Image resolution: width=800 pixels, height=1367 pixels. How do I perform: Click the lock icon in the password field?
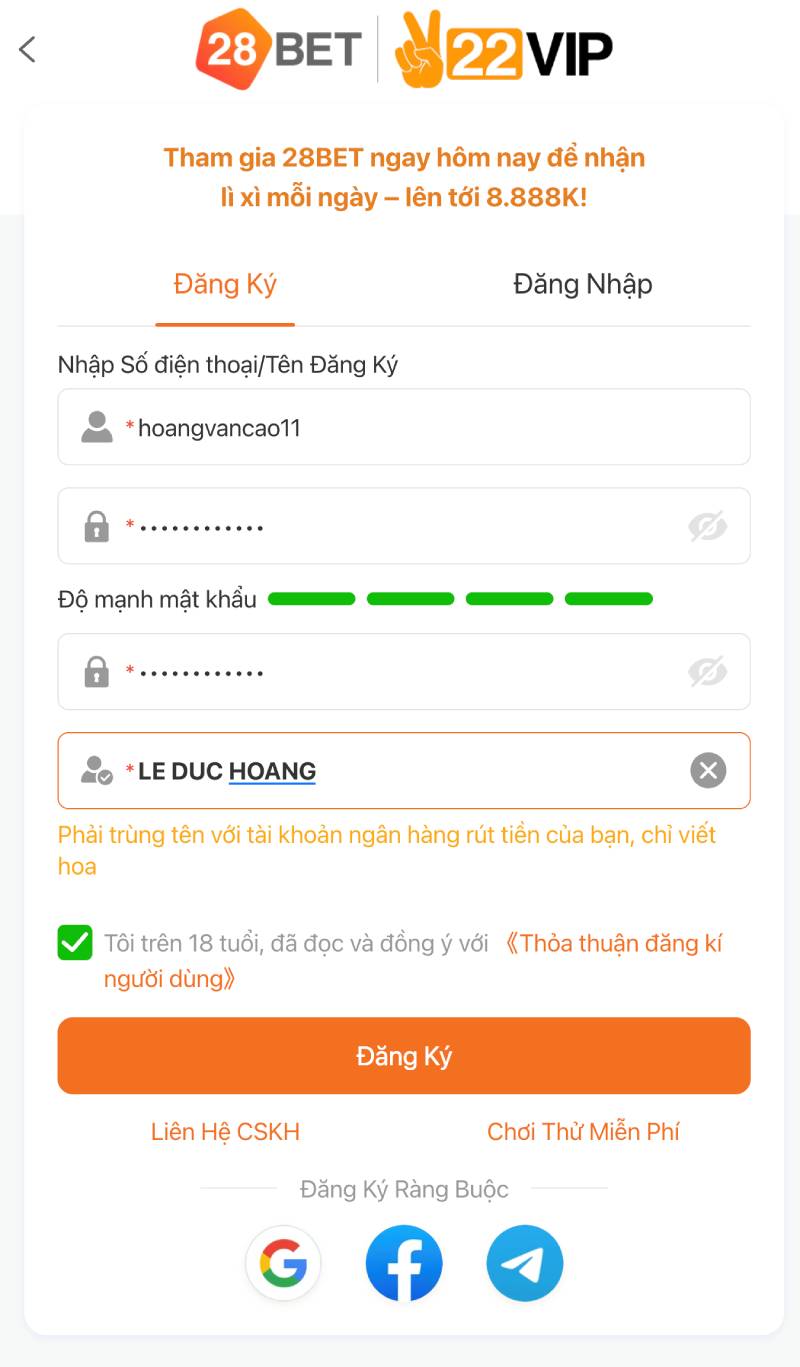[95, 526]
